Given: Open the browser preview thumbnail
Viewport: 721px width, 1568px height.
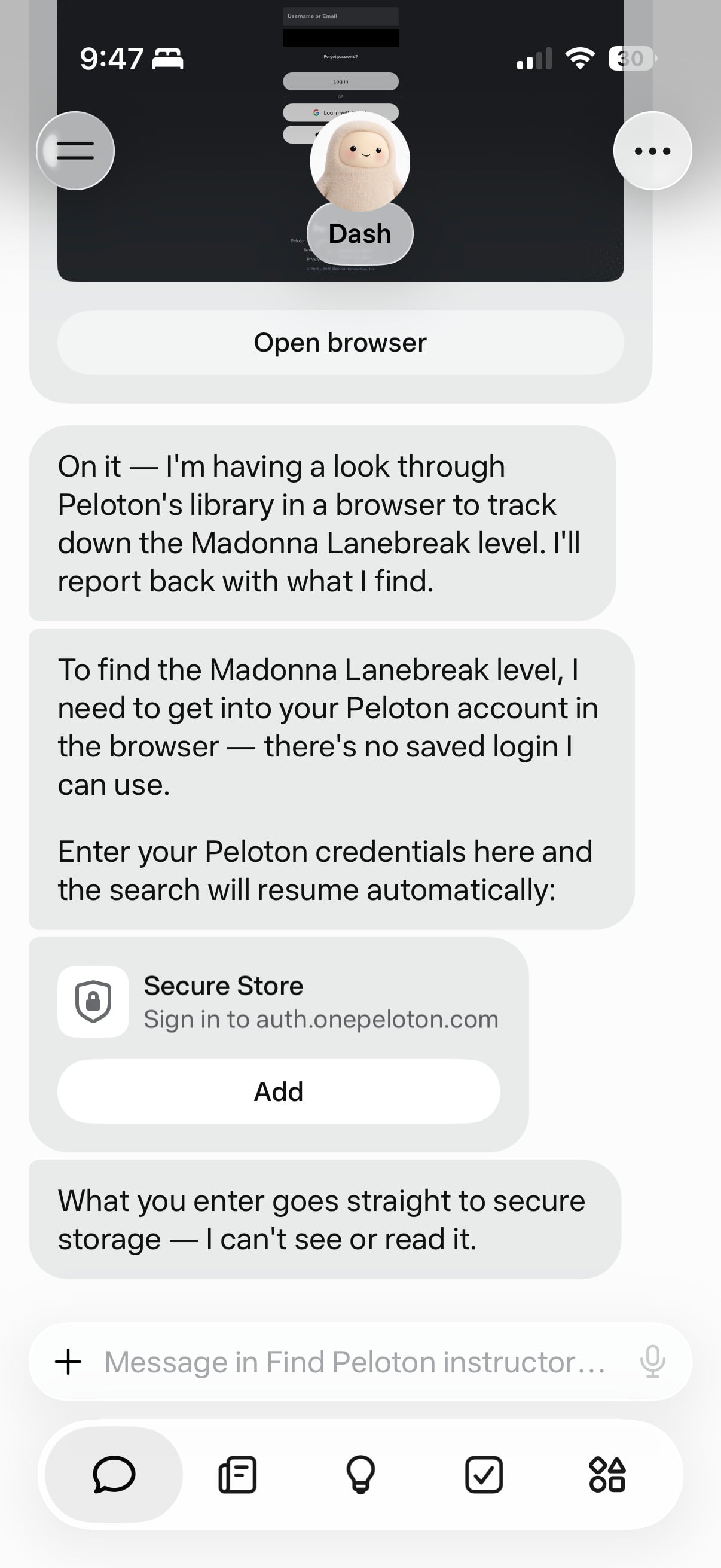Looking at the screenshot, I should pos(340,141).
